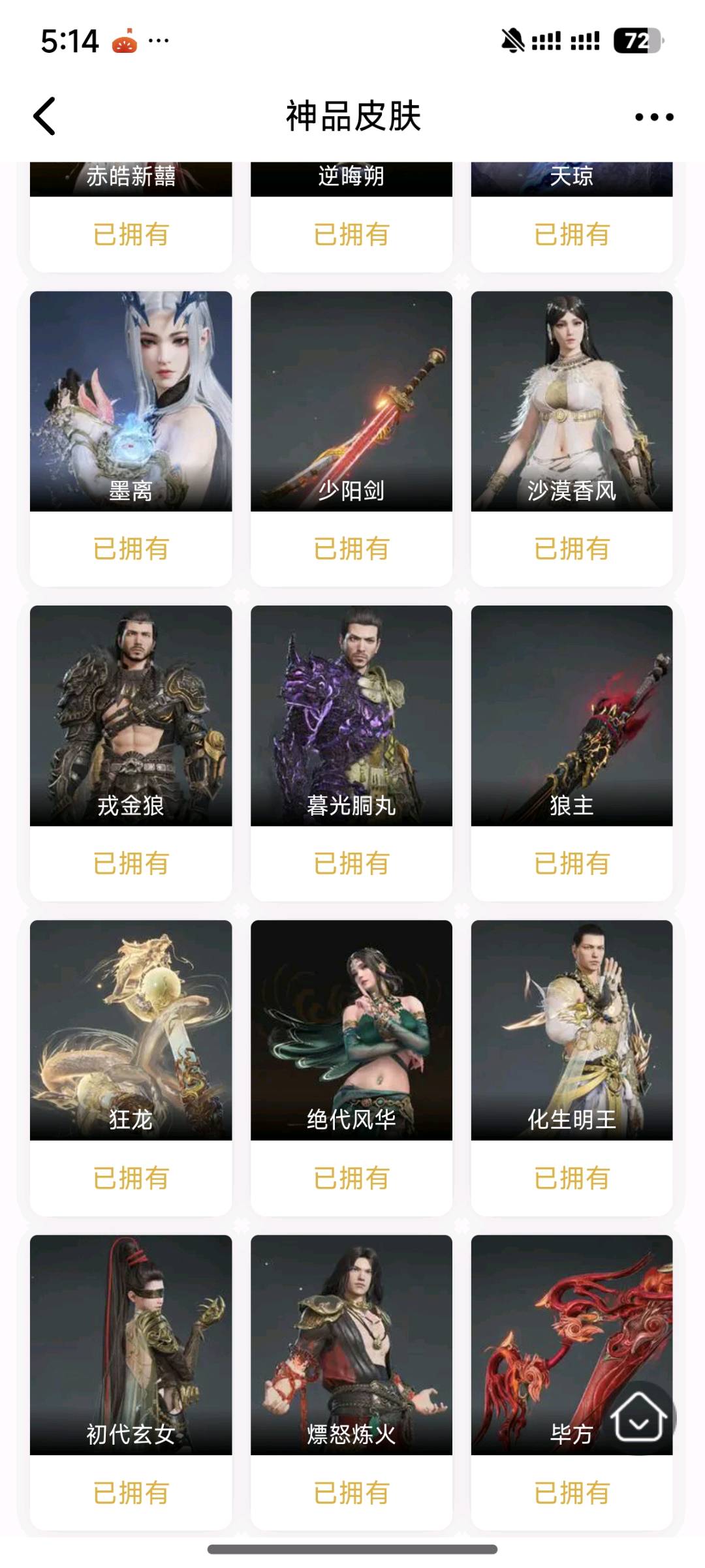705x1568 pixels.
Task: Open the 暮光胴丸 skin card
Action: click(x=351, y=716)
